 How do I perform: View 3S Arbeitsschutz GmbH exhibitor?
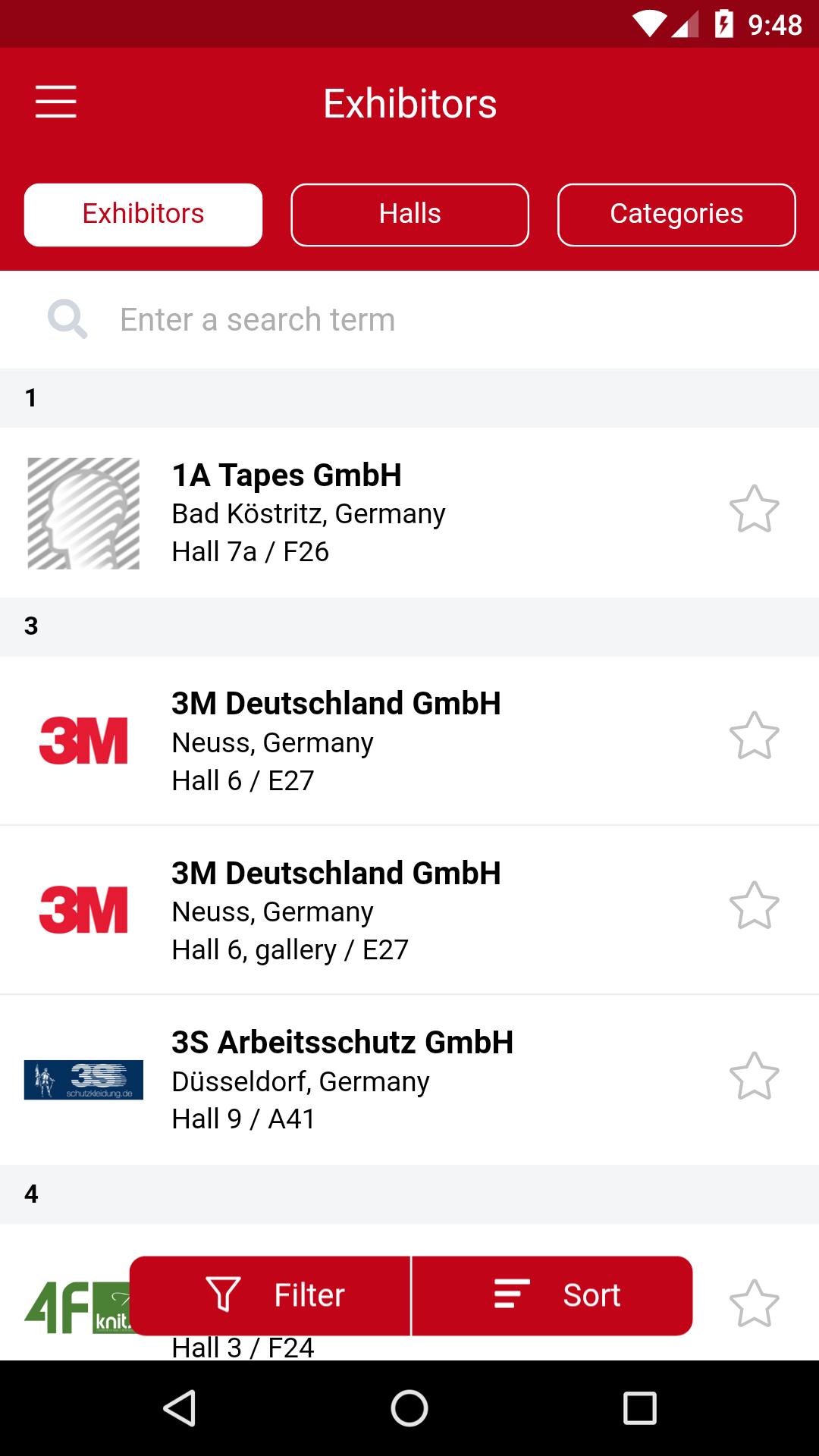click(364, 1080)
